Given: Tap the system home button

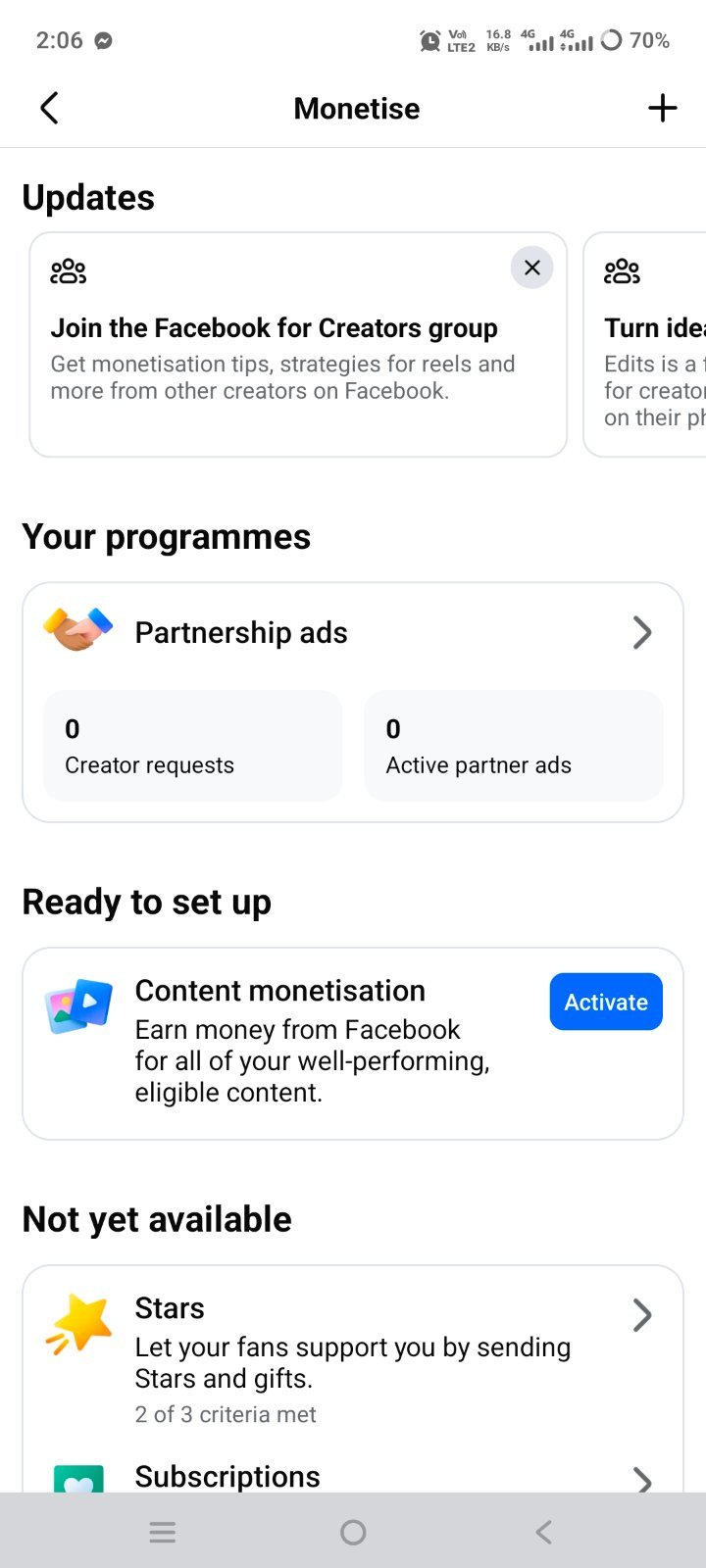Looking at the screenshot, I should (x=353, y=1532).
